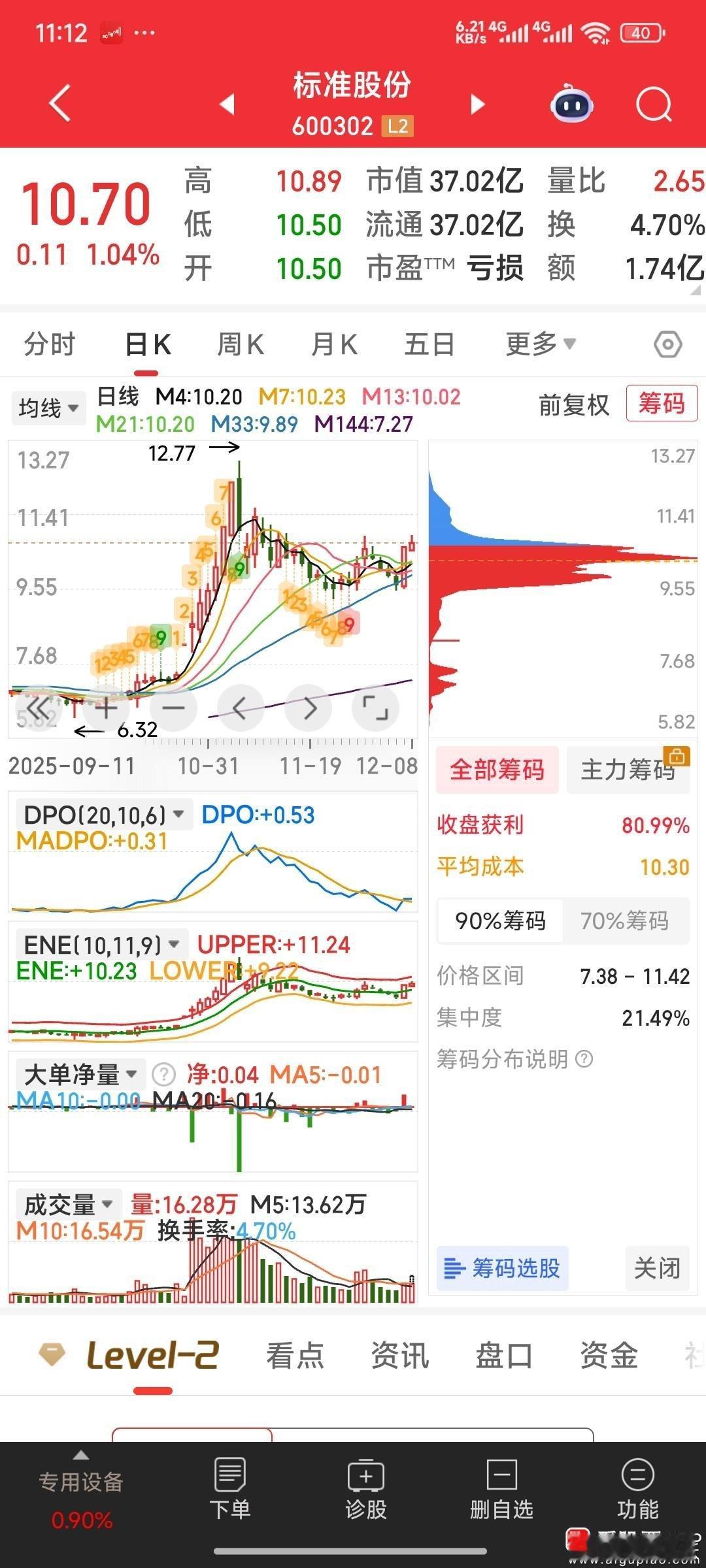Image resolution: width=706 pixels, height=1568 pixels.
Task: Select the 70%筹码 option
Action: pos(624,921)
